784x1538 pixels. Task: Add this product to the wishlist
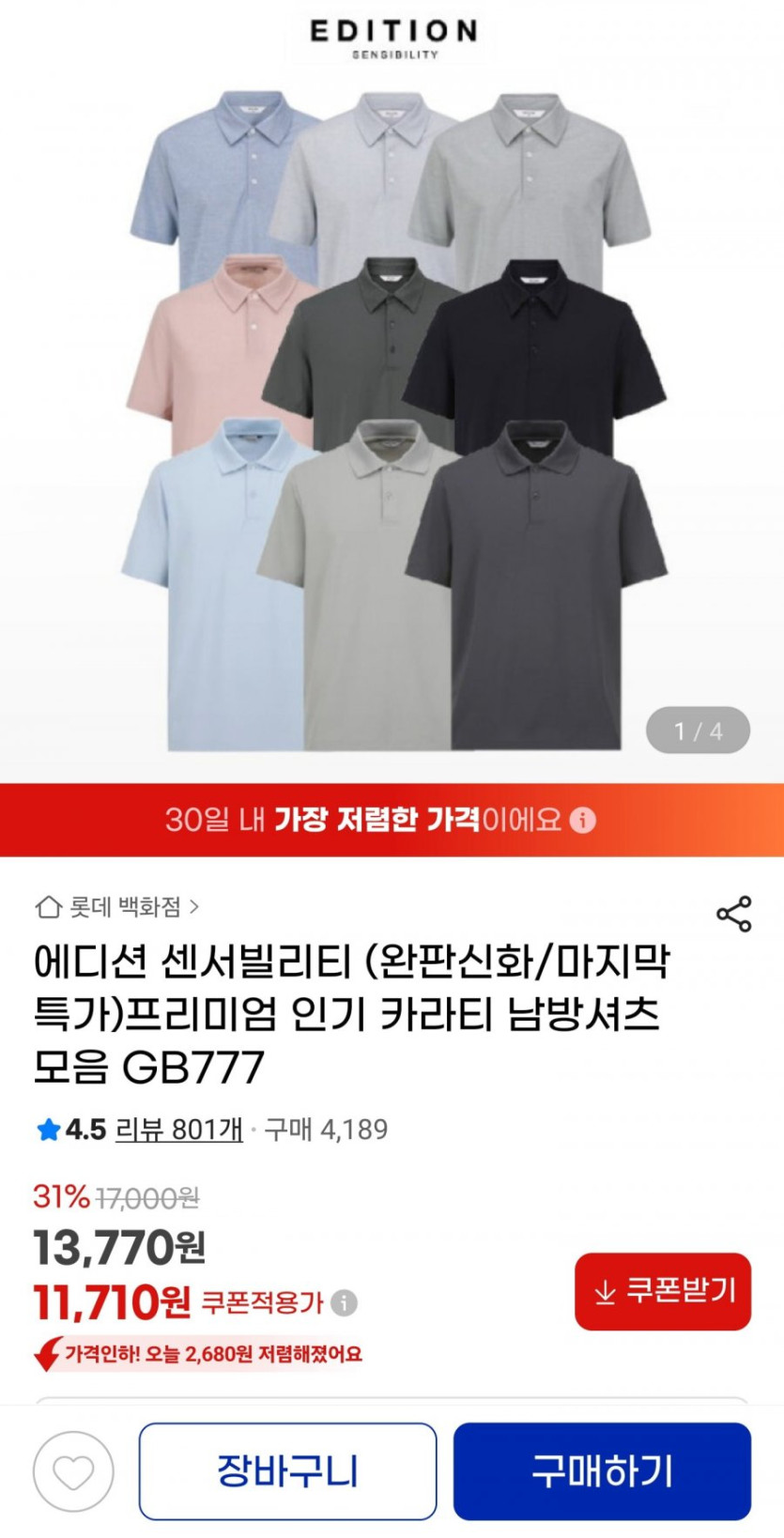(x=73, y=1471)
